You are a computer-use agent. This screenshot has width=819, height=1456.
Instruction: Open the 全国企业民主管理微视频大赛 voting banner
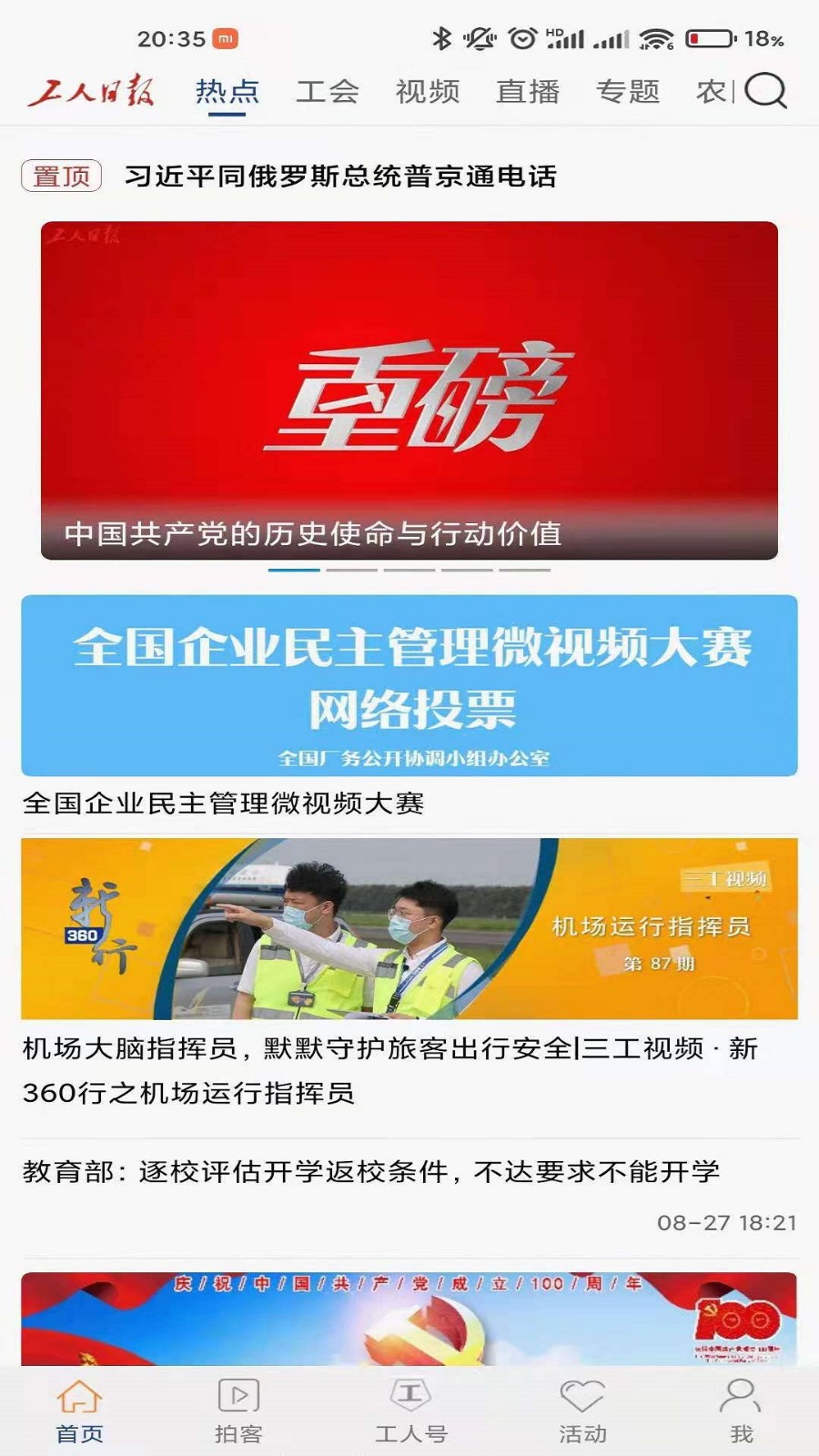pyautogui.click(x=409, y=687)
